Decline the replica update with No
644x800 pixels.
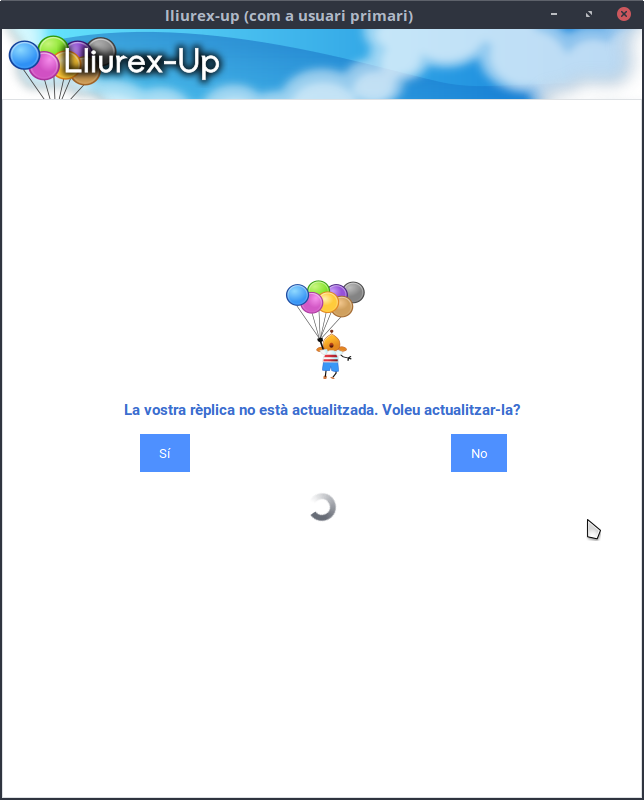pos(478,453)
